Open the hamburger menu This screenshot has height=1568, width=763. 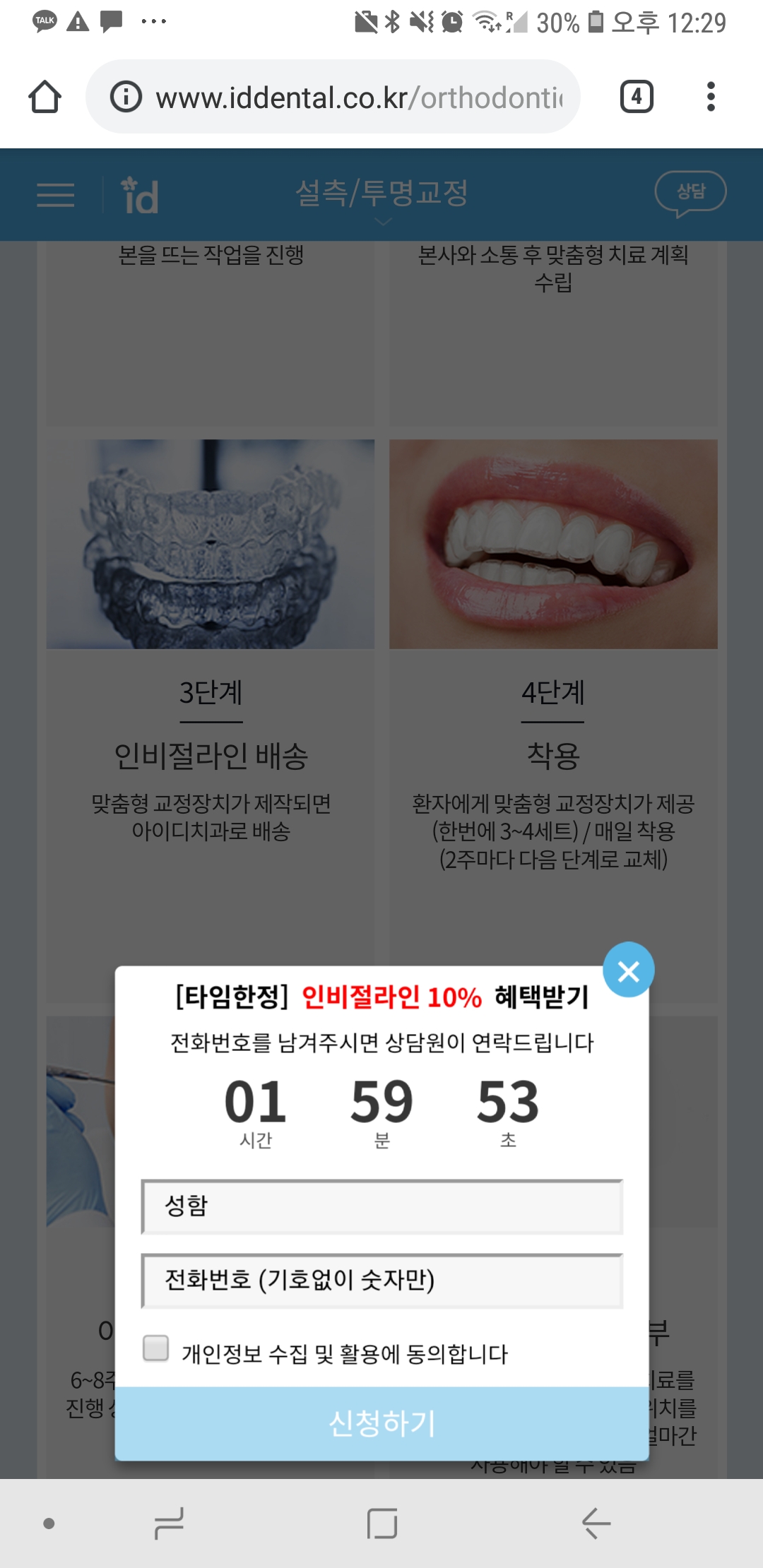click(55, 195)
